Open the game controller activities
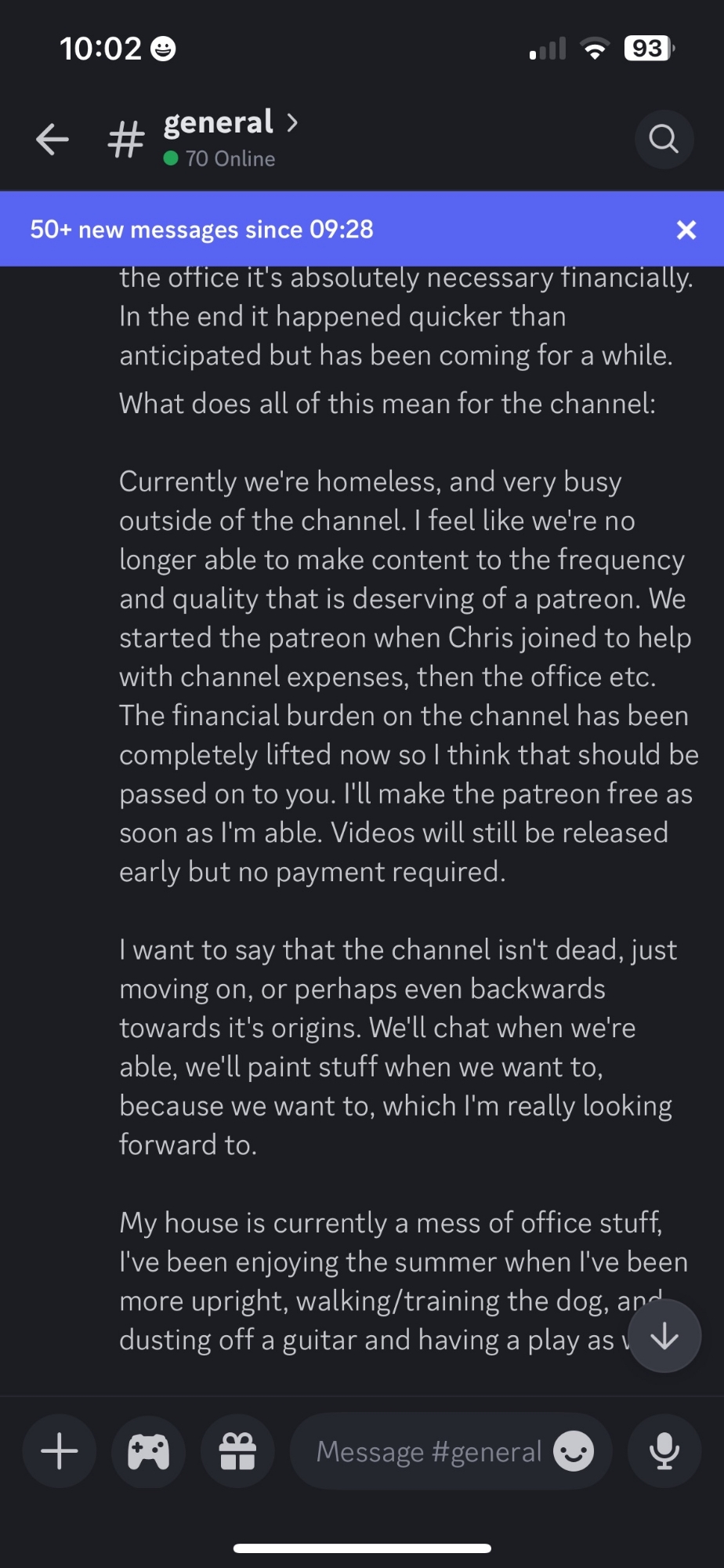The width and height of the screenshot is (724, 1568). coord(149,1451)
